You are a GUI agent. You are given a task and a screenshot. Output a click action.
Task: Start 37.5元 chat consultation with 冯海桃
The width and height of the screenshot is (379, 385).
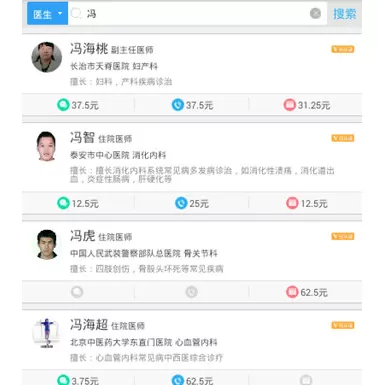78,105
